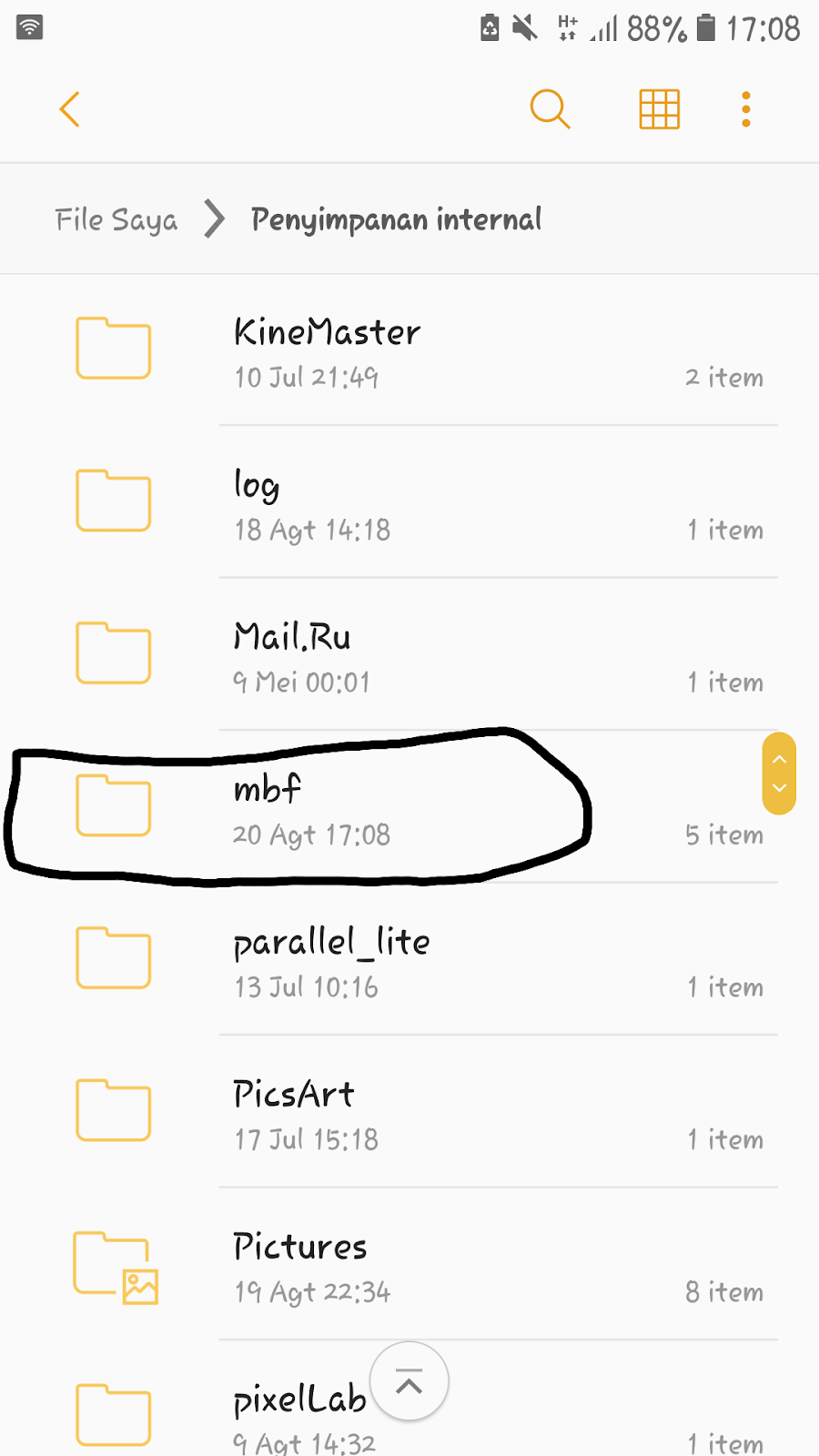The height and width of the screenshot is (1456, 819).
Task: Jump to top with the round arrow button
Action: (409, 1381)
